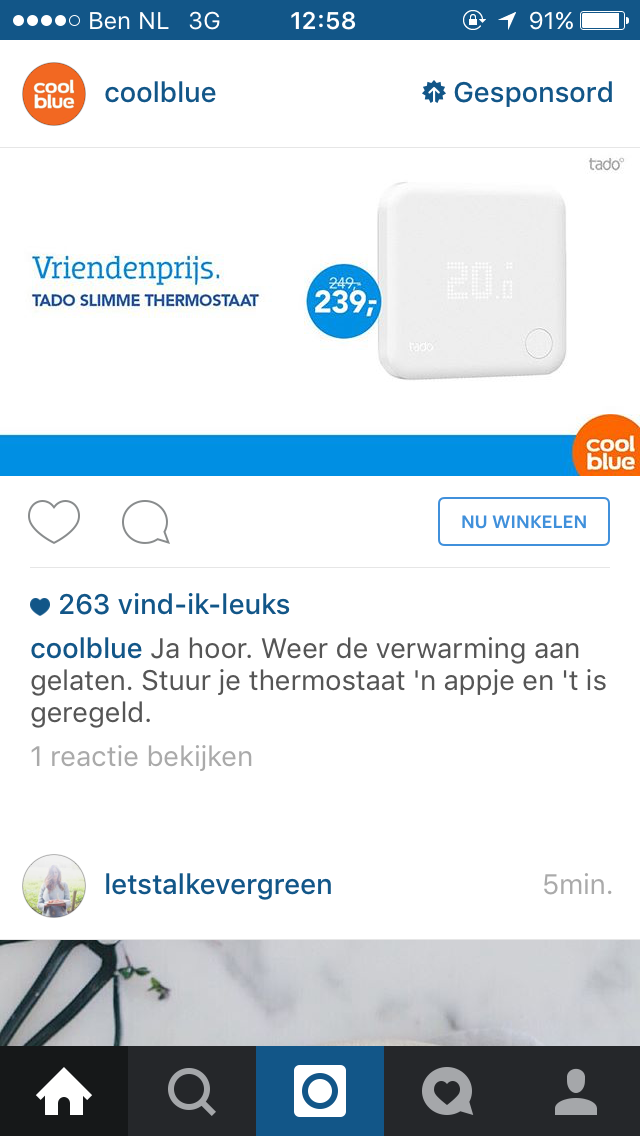Open the Profile tab
This screenshot has height=1136, width=640.
tap(576, 1091)
